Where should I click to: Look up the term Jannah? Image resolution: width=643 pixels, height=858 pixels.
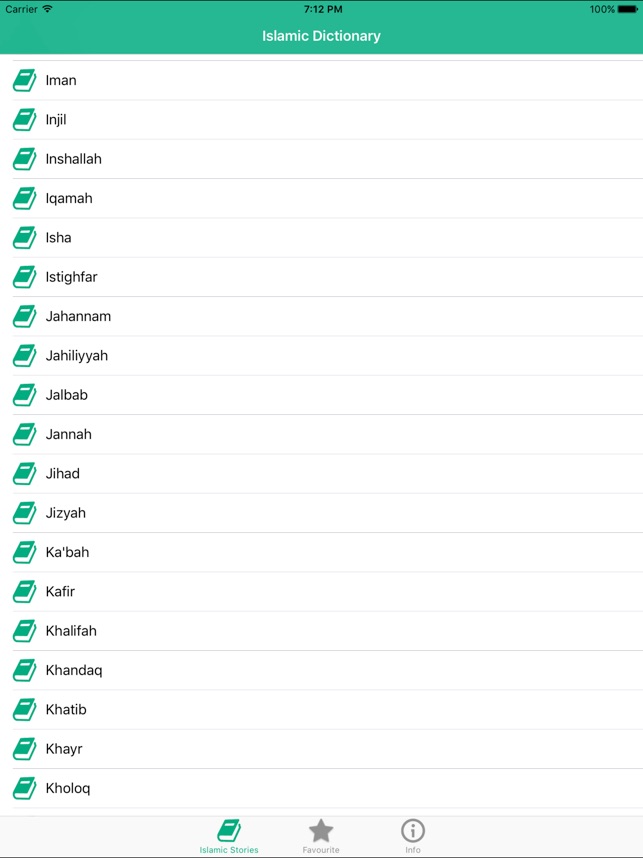[x=68, y=434]
